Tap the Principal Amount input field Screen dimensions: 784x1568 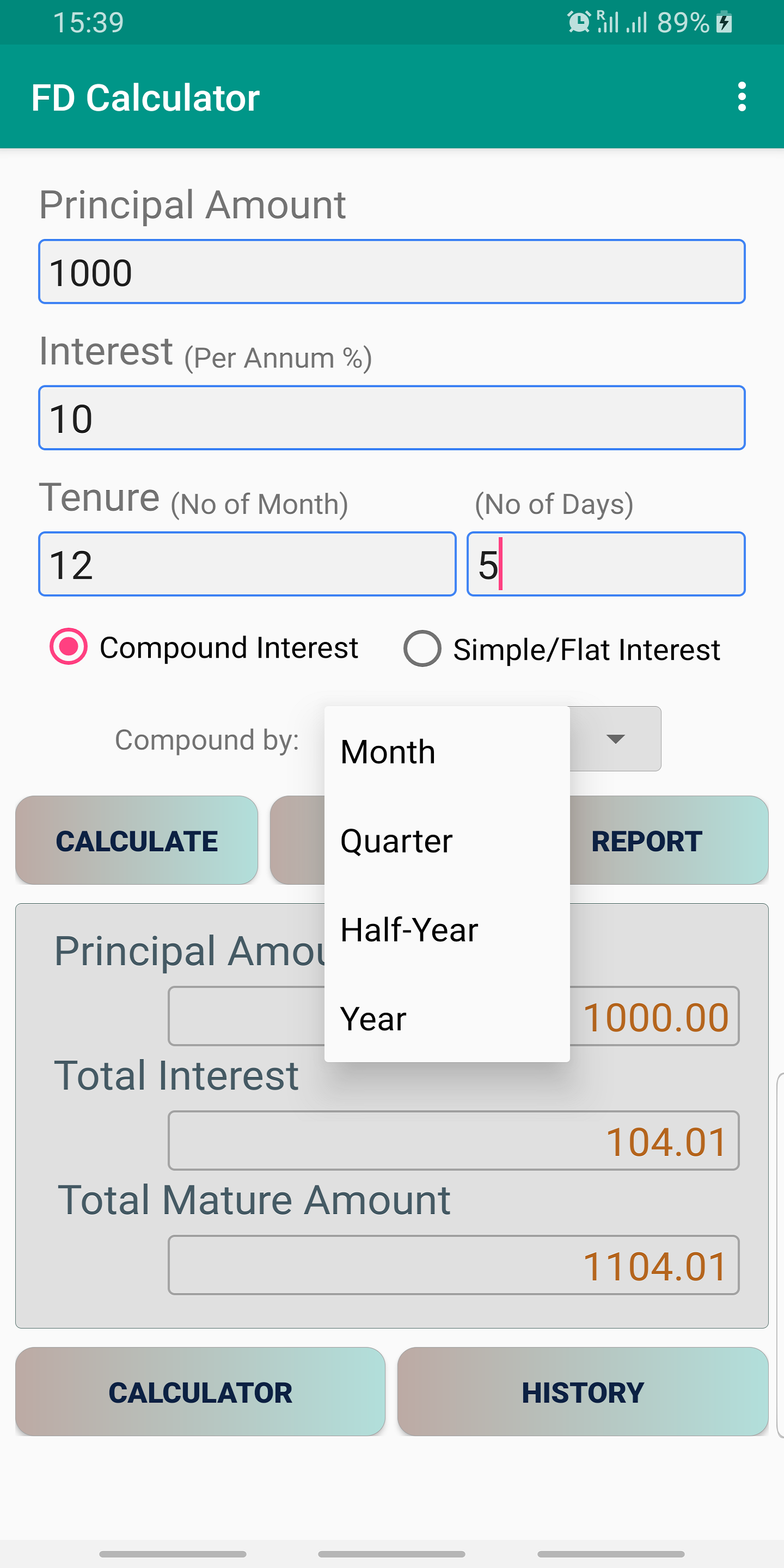392,272
